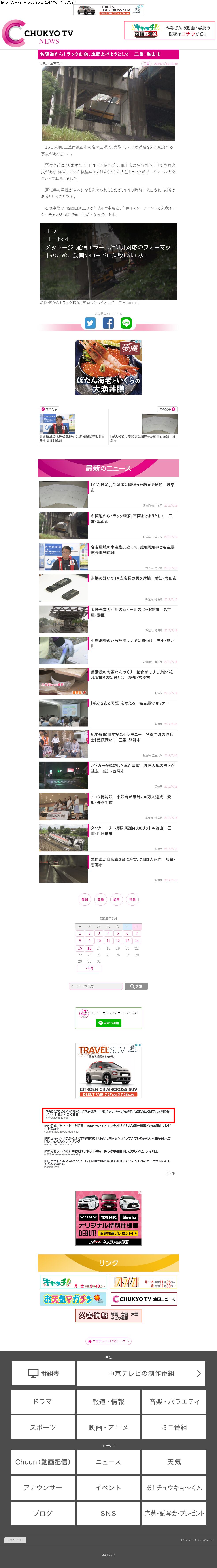Select day 10 in the July calendar
The height and width of the screenshot is (1568, 217).
pyautogui.click(x=99, y=941)
